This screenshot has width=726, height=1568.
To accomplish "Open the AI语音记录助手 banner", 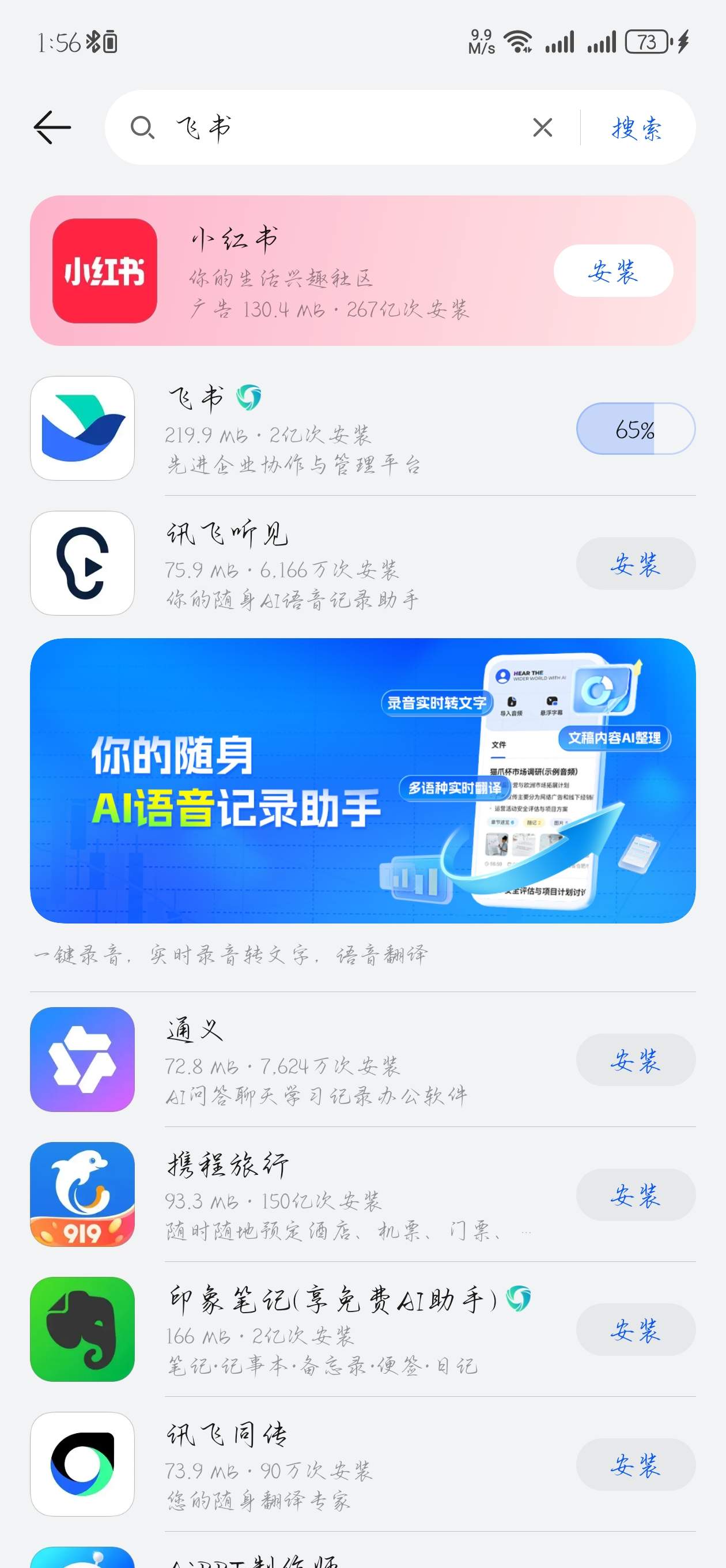I will 362,781.
